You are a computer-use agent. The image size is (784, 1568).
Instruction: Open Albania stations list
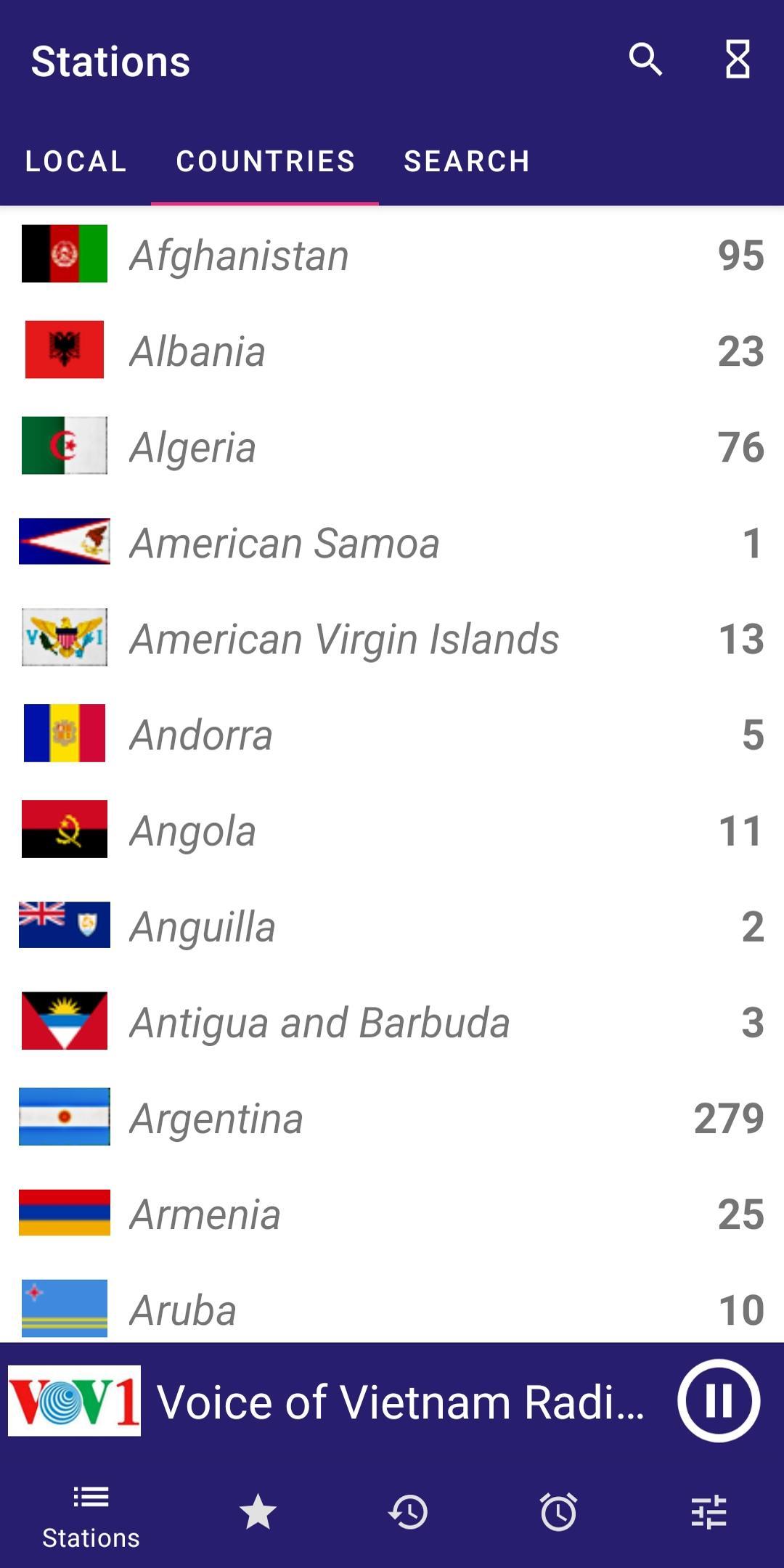(x=392, y=350)
